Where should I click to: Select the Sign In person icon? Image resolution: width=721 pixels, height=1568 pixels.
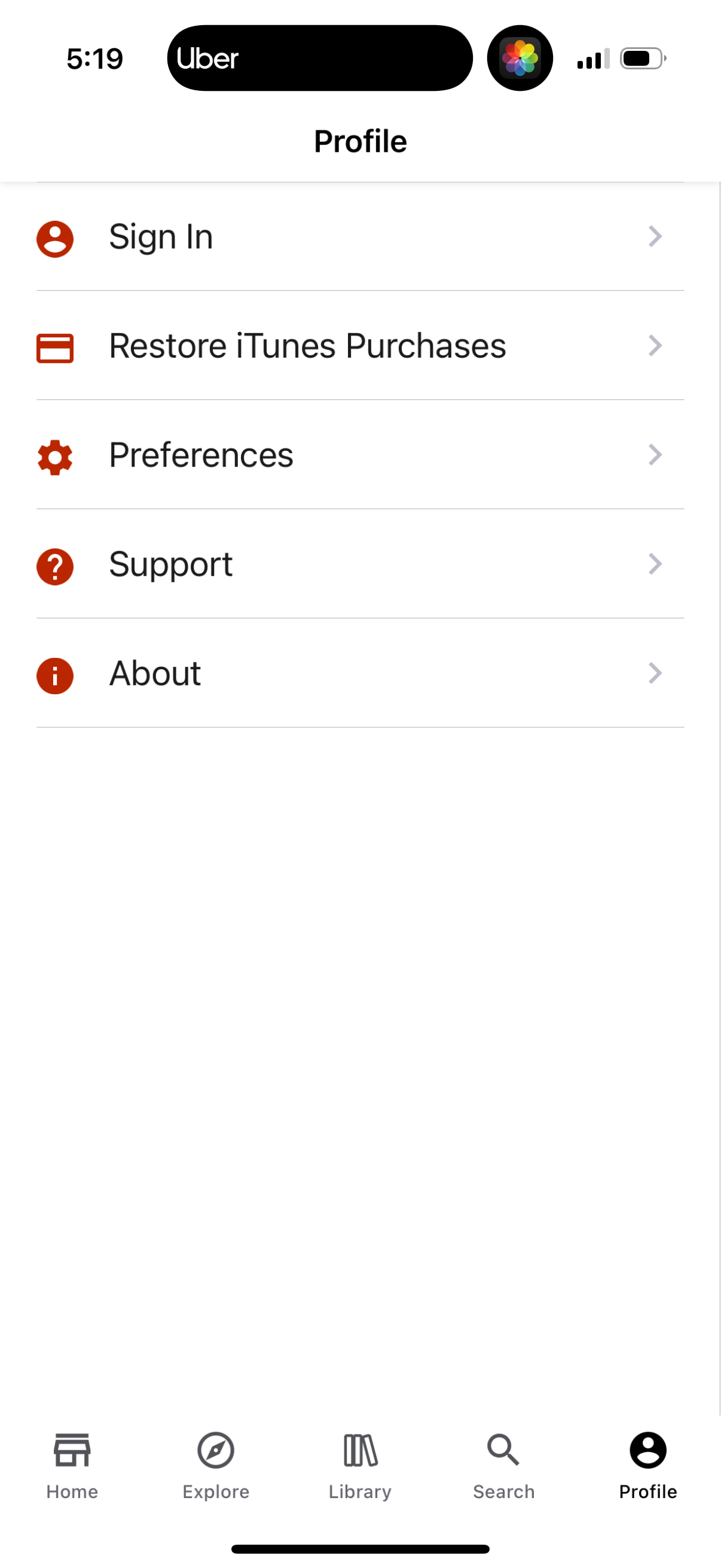pyautogui.click(x=54, y=237)
